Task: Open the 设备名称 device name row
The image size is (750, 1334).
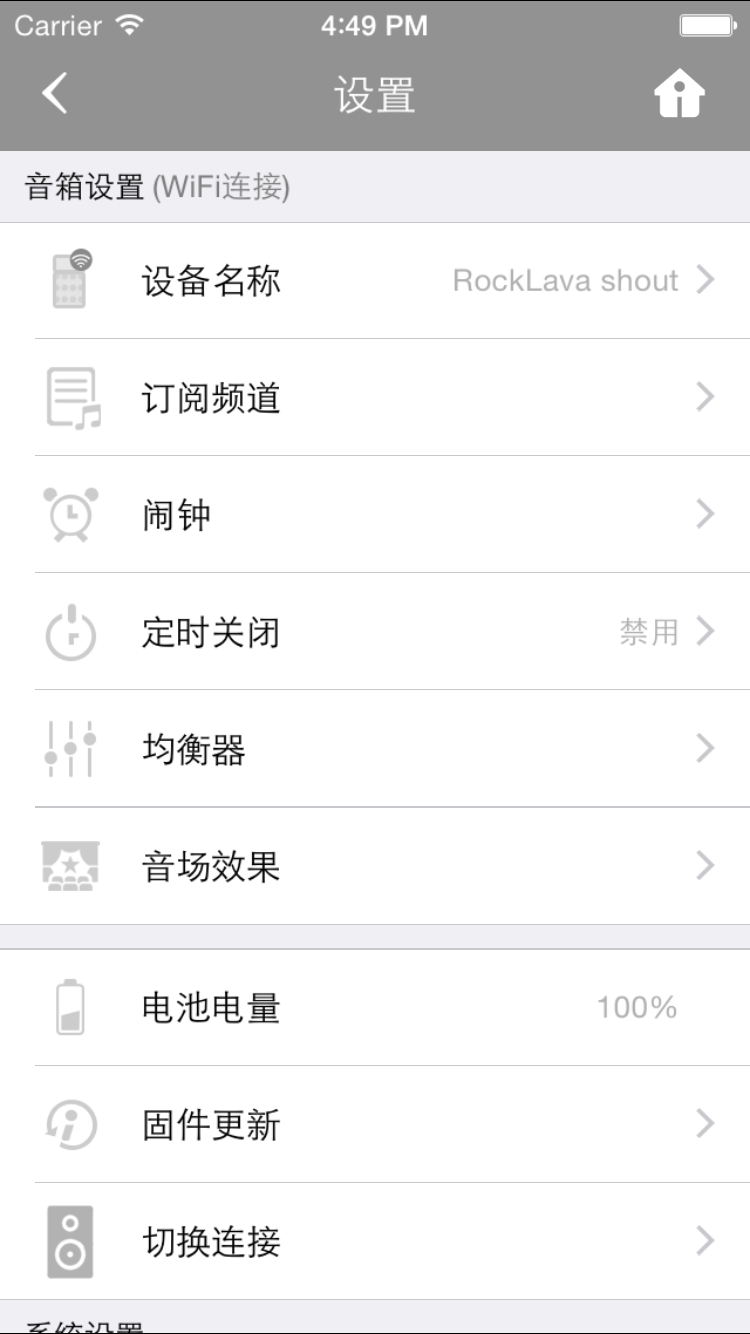Action: [375, 281]
